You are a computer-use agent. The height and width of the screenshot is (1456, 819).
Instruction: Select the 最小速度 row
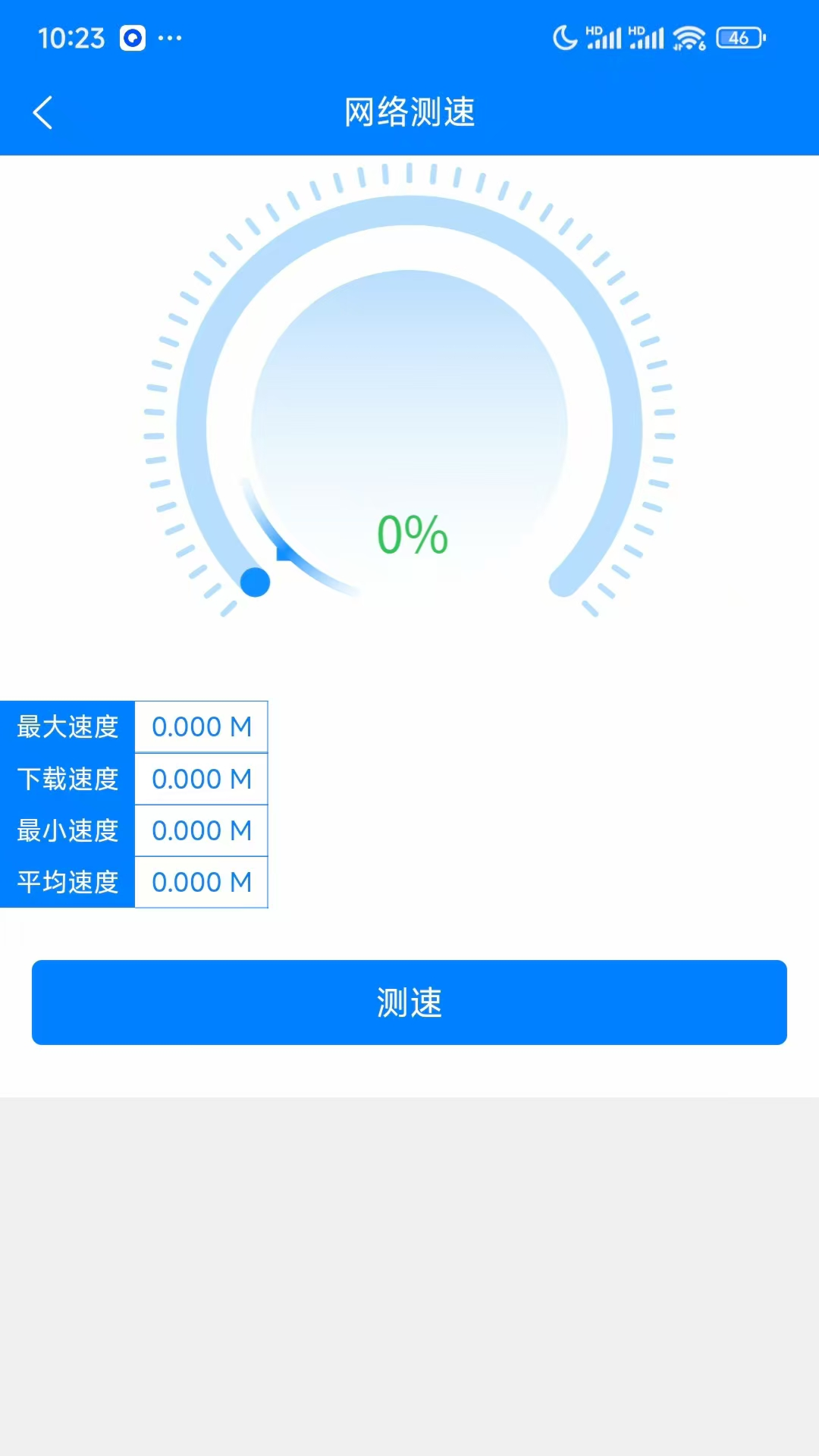point(67,830)
